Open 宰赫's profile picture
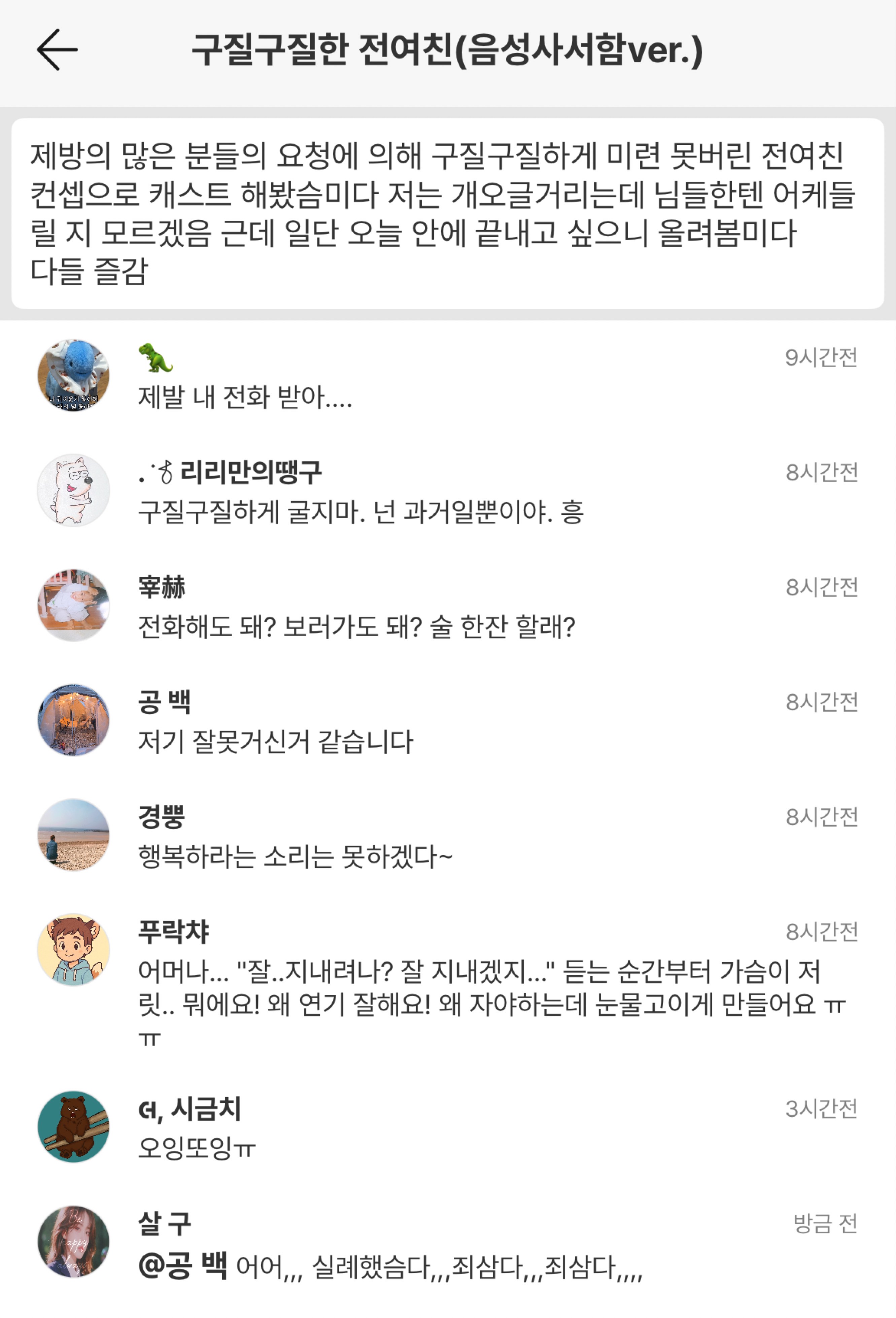 (x=73, y=605)
